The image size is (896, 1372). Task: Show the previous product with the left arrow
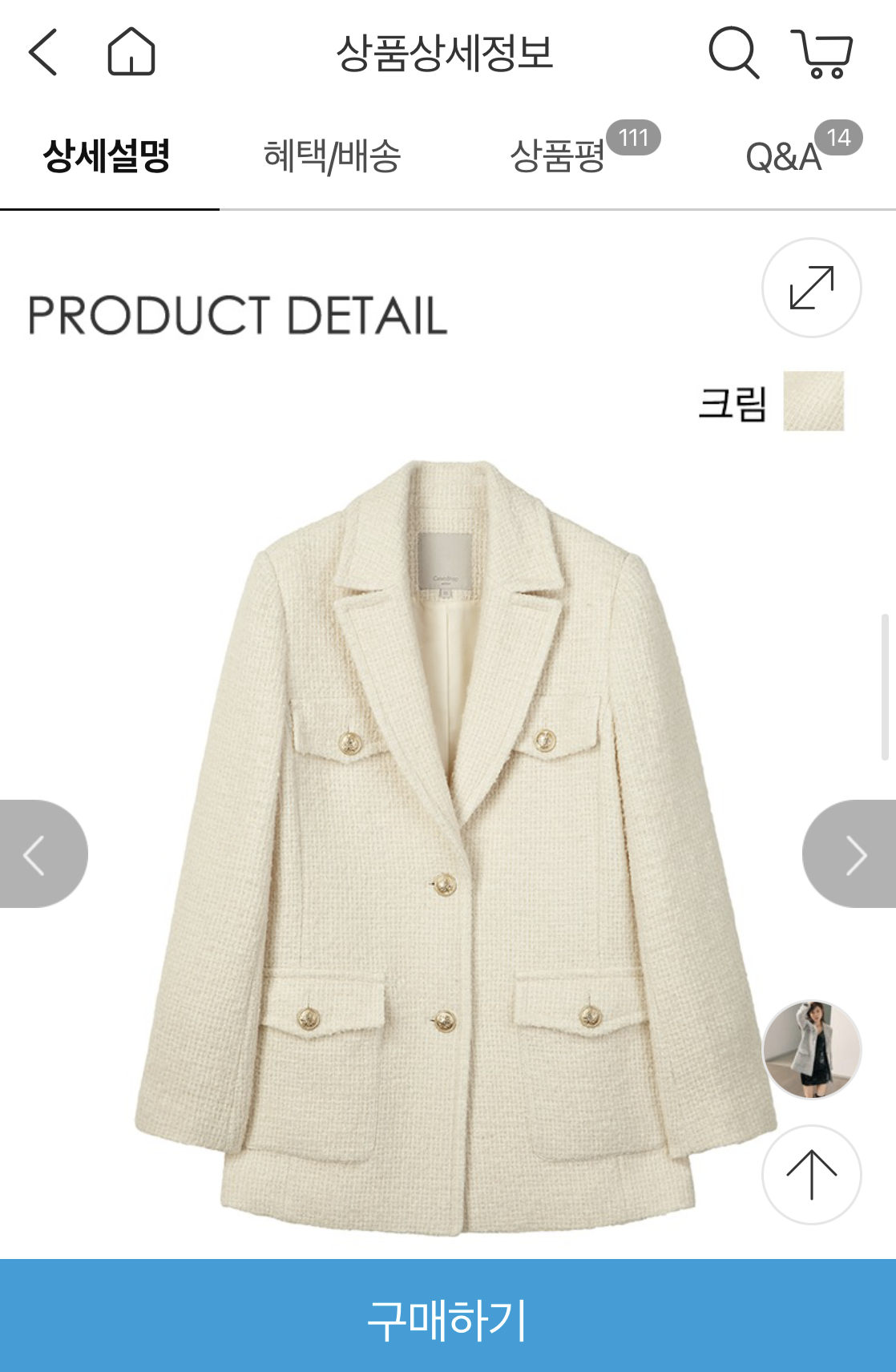36,854
